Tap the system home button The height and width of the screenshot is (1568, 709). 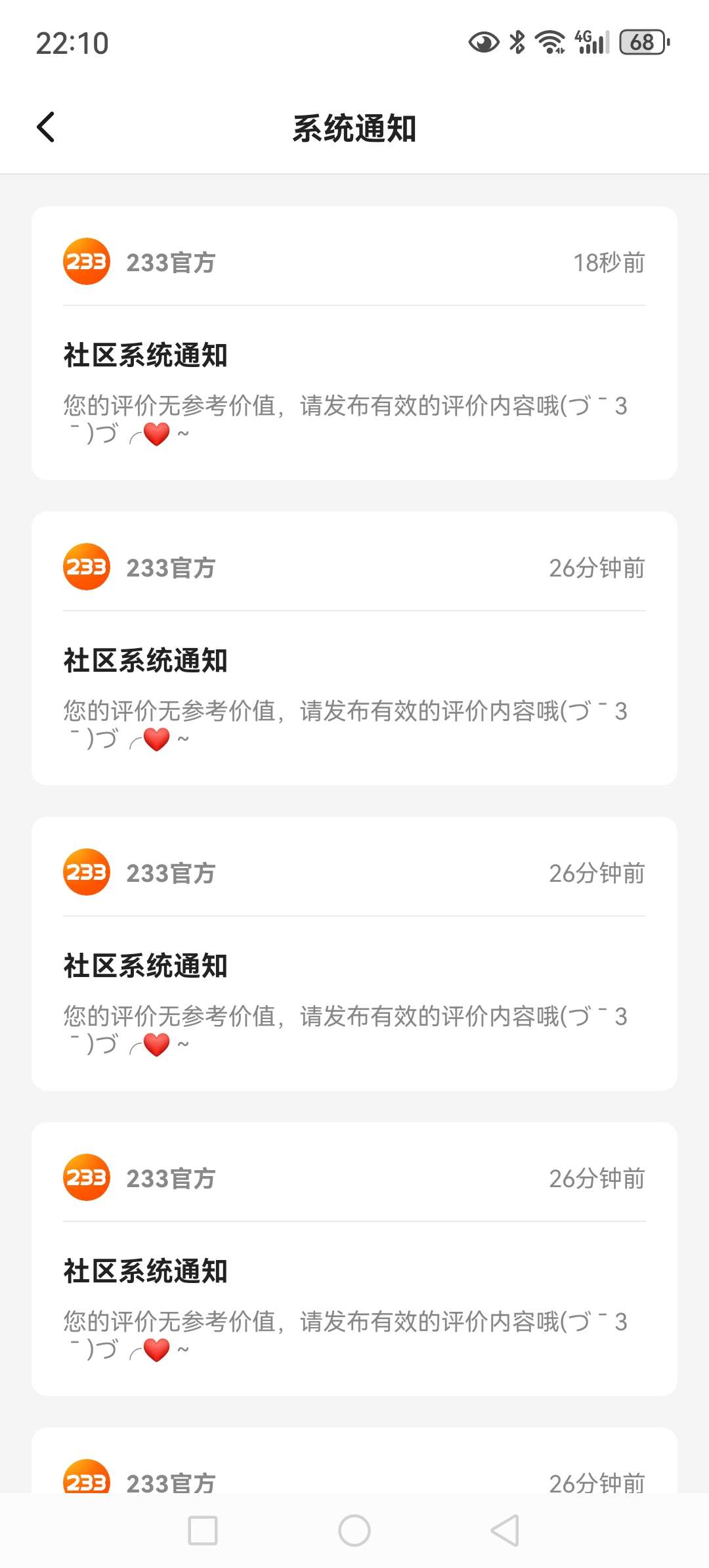[x=354, y=1531]
